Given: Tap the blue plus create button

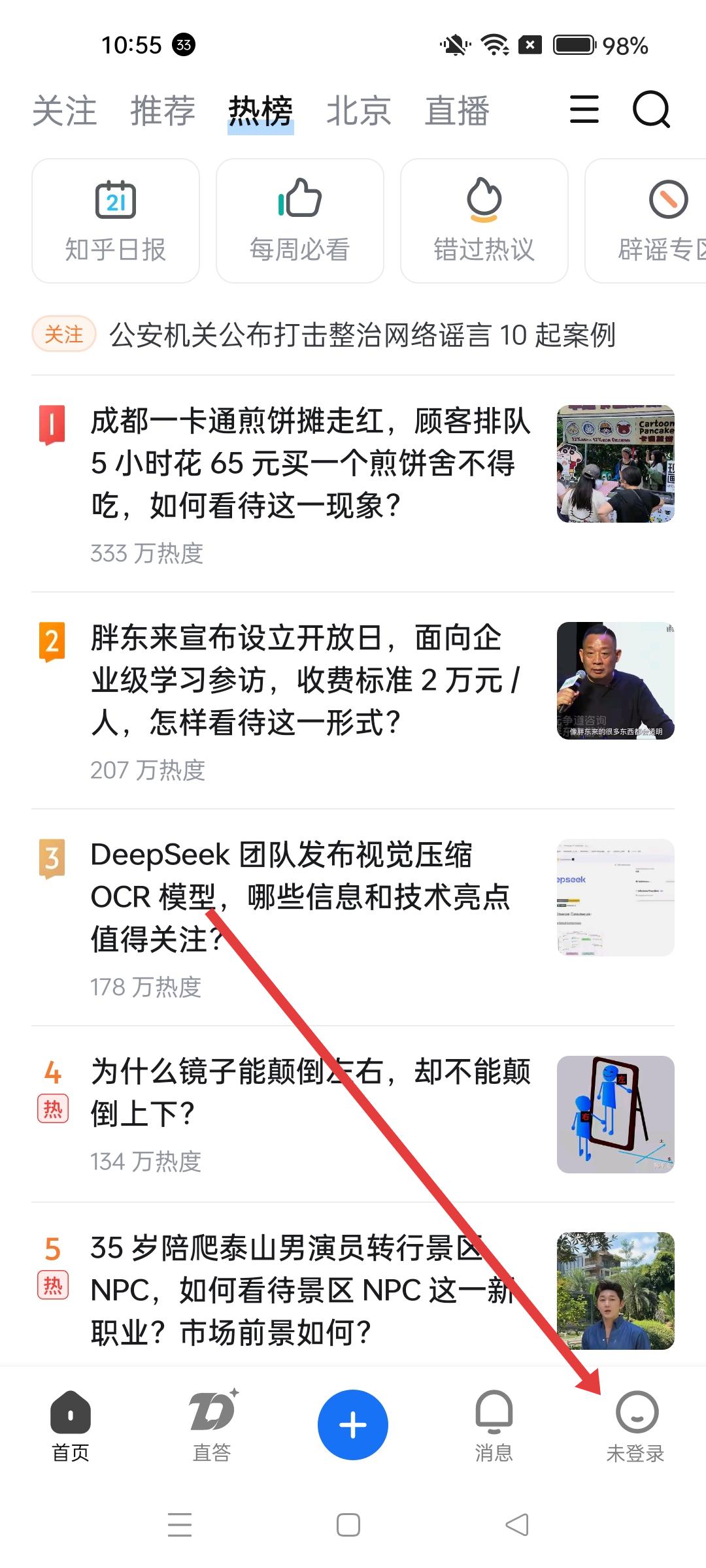Looking at the screenshot, I should (x=353, y=1424).
